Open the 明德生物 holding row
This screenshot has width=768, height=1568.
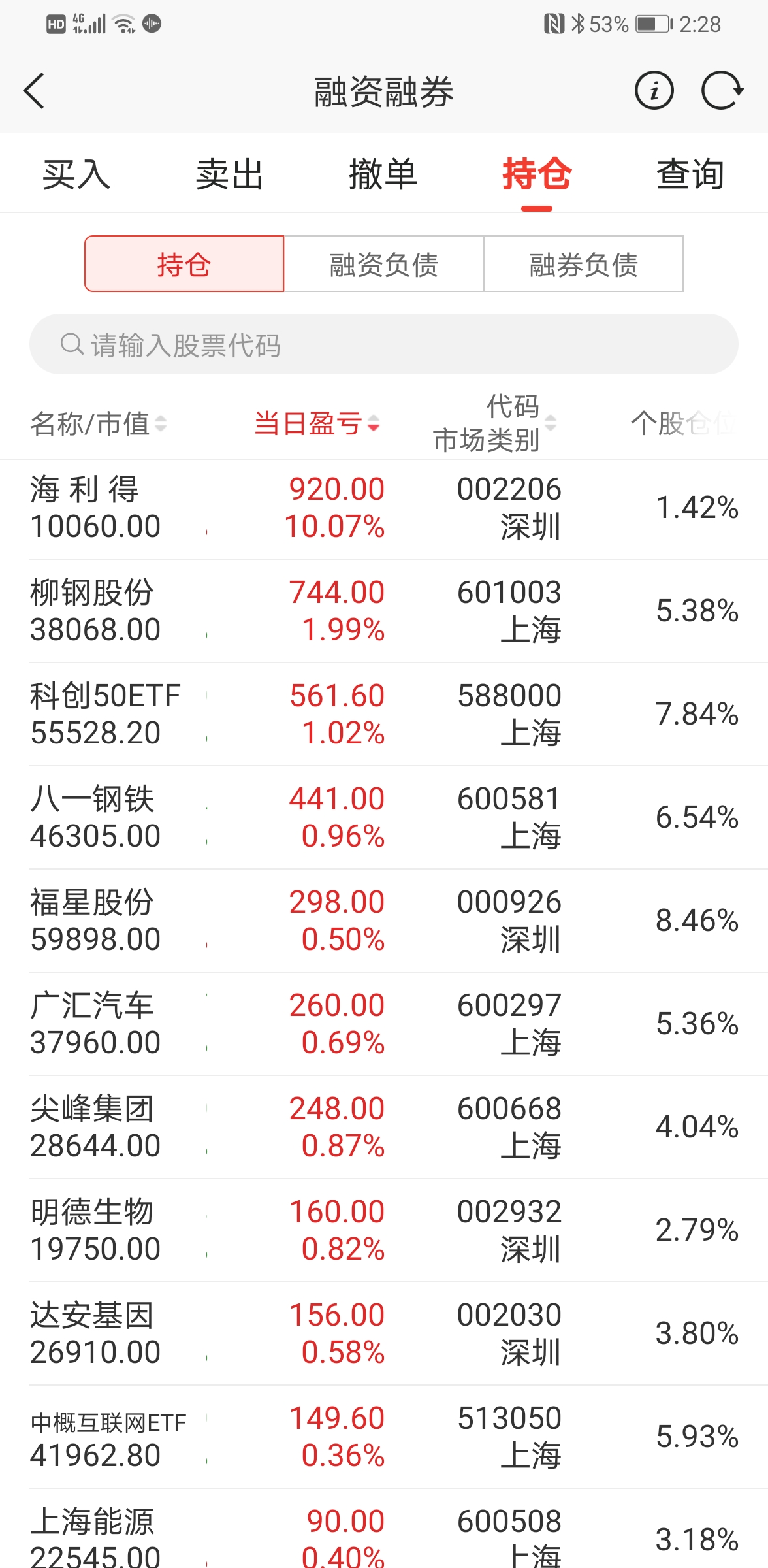point(384,1231)
